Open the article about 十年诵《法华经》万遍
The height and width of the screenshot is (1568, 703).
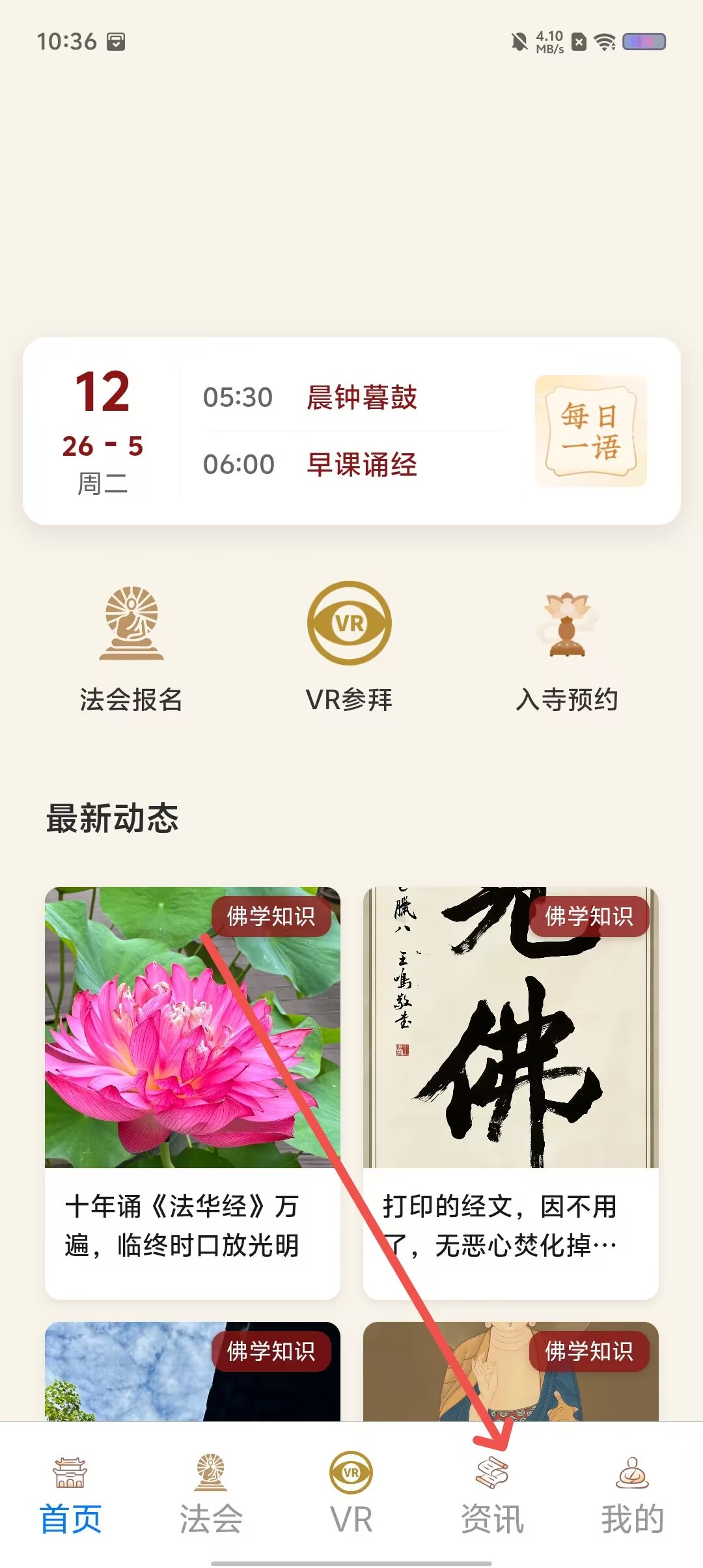(x=193, y=1093)
